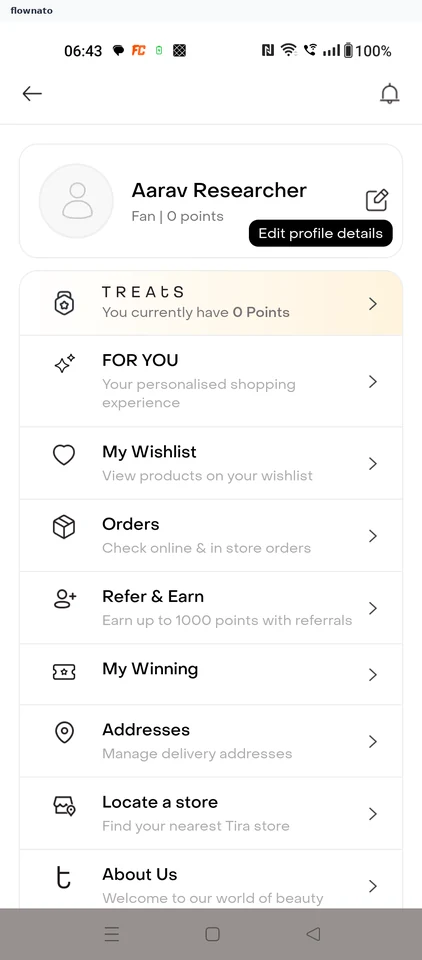This screenshot has width=422, height=960.
Task: Tap the edit profile pencil icon
Action: 377,200
